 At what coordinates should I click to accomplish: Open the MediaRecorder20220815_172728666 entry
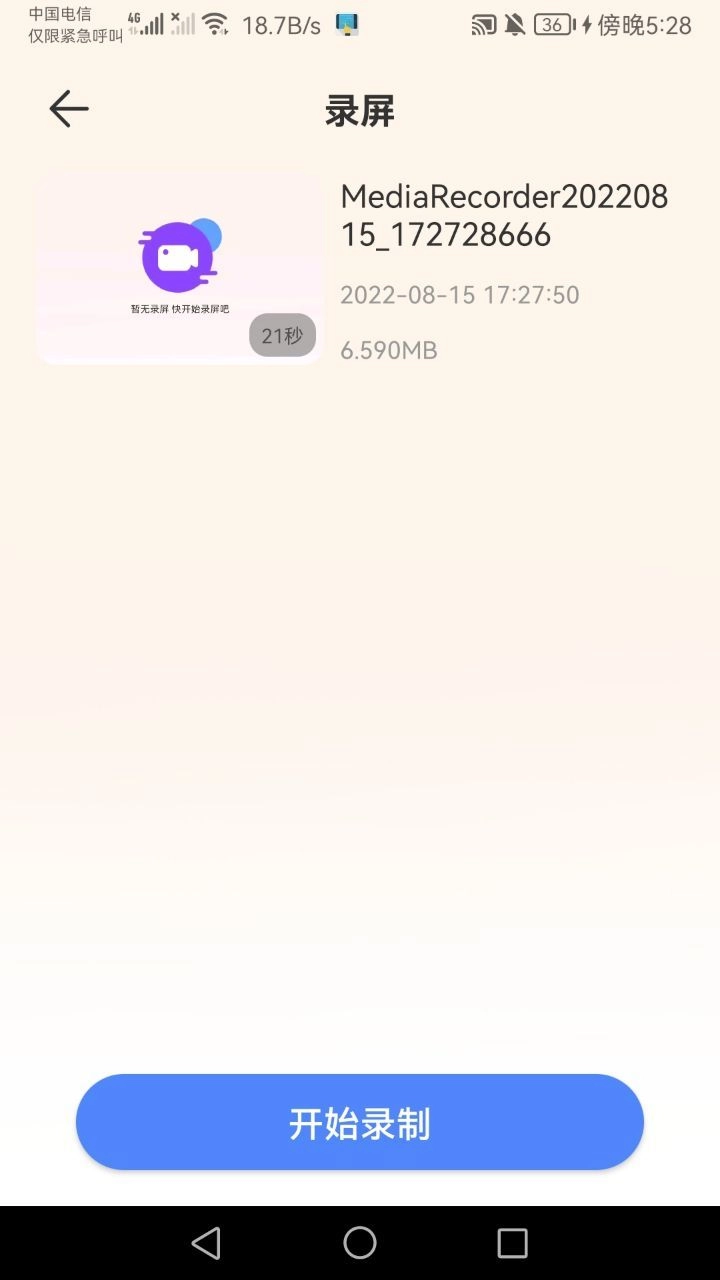[504, 215]
